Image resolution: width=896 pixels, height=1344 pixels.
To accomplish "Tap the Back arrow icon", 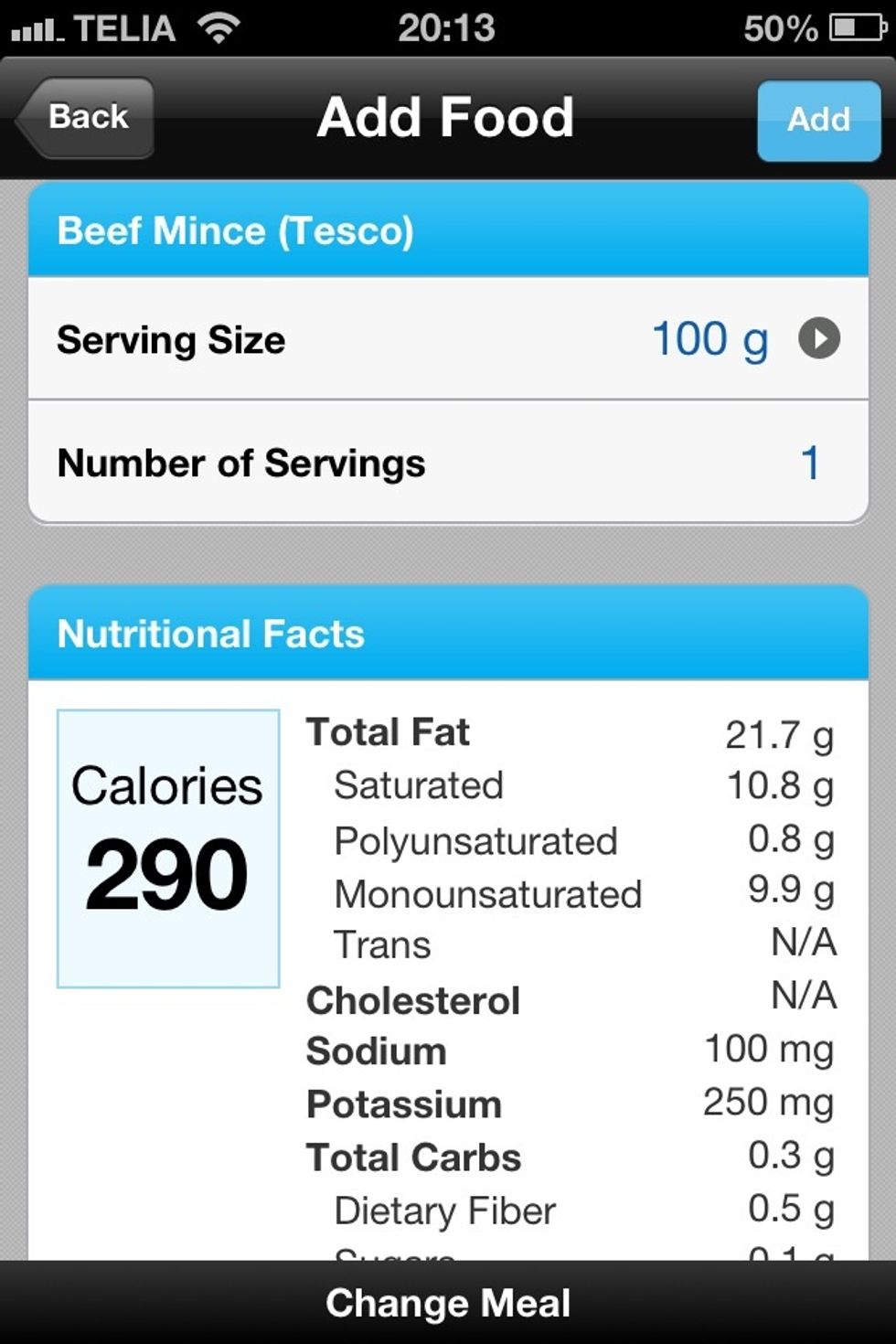I will coord(32,117).
